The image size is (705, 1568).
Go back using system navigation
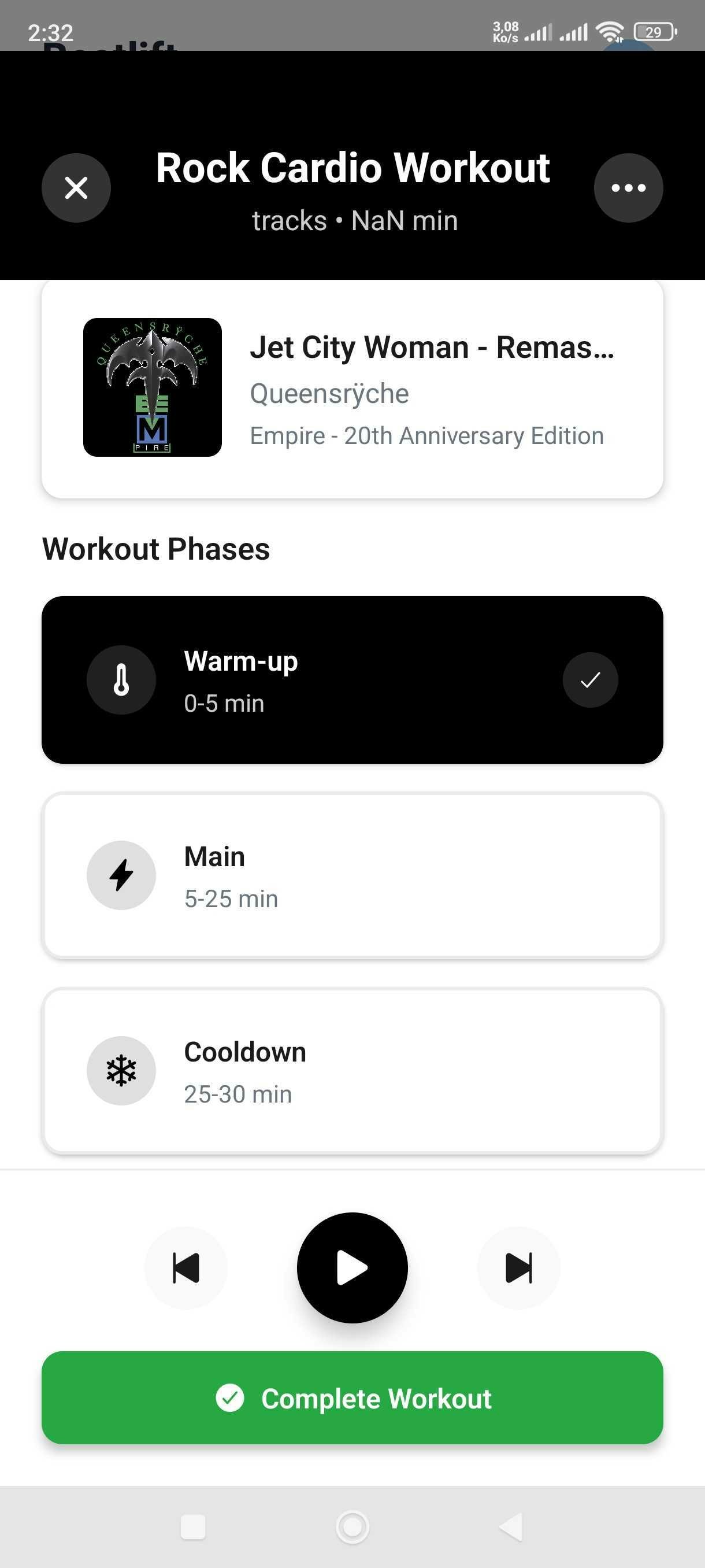(511, 1526)
